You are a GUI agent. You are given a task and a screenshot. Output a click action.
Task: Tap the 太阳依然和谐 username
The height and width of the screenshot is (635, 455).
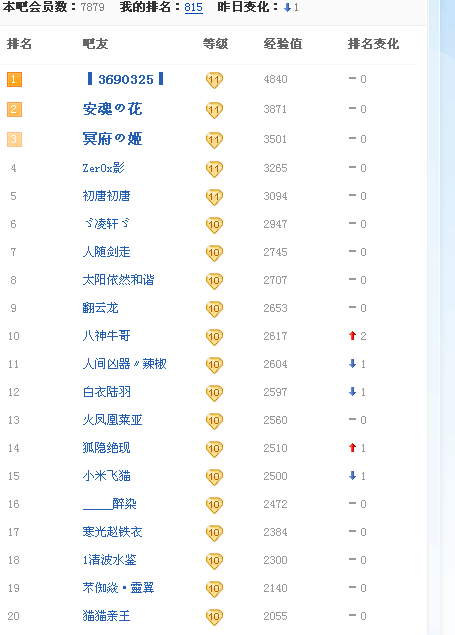pos(118,280)
